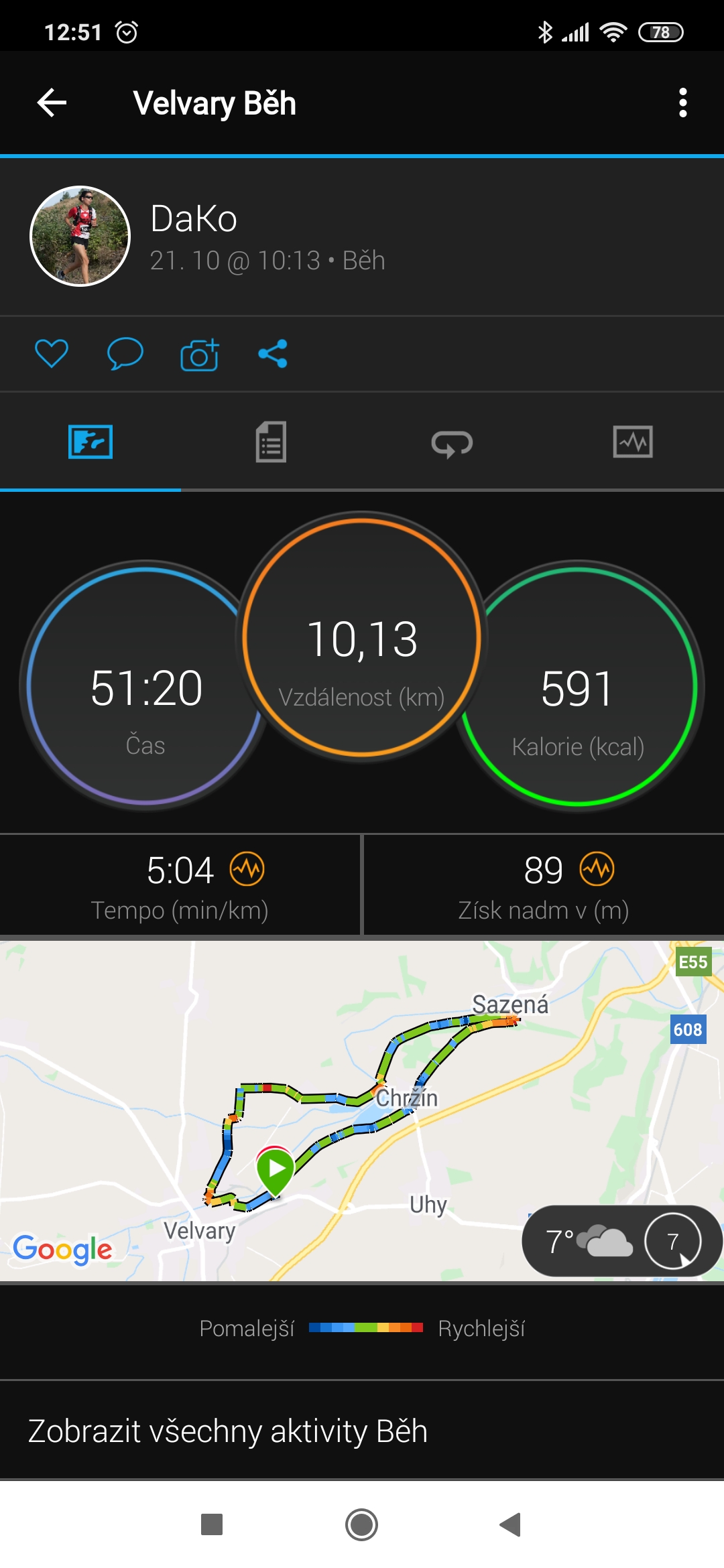Open the route map
Image resolution: width=724 pixels, height=1568 pixels.
coord(362,1111)
